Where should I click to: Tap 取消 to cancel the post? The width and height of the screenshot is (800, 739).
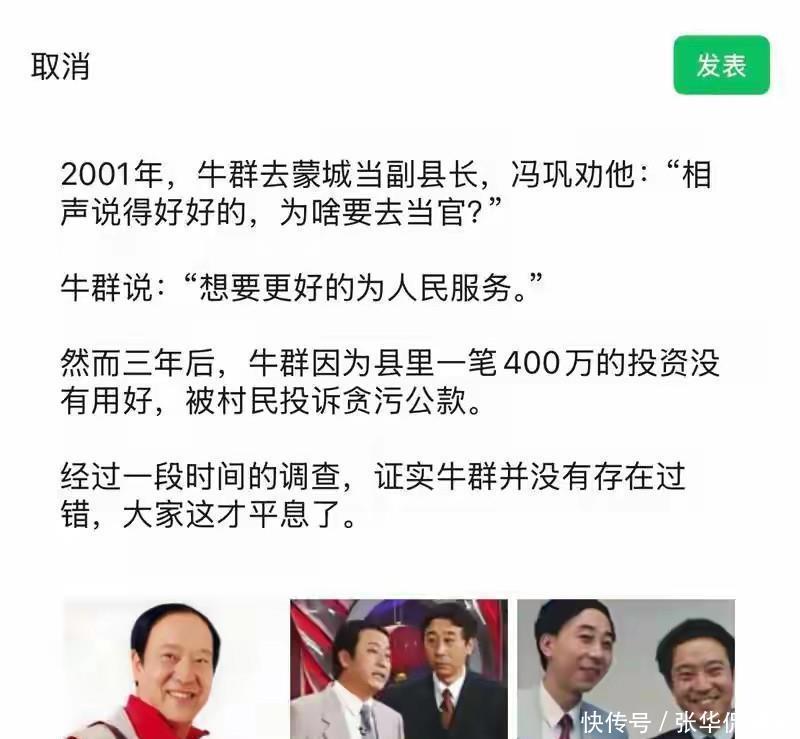60,67
